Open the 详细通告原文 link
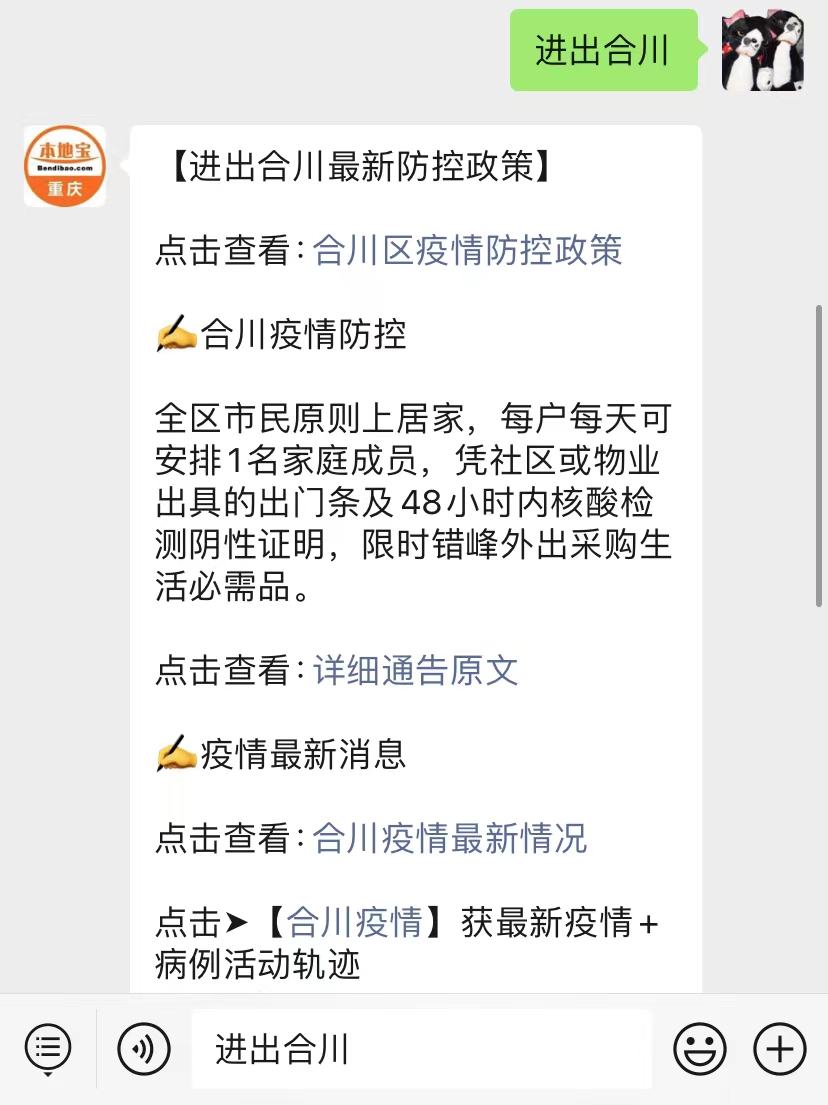Screen dimensions: 828x1105 pos(415,670)
